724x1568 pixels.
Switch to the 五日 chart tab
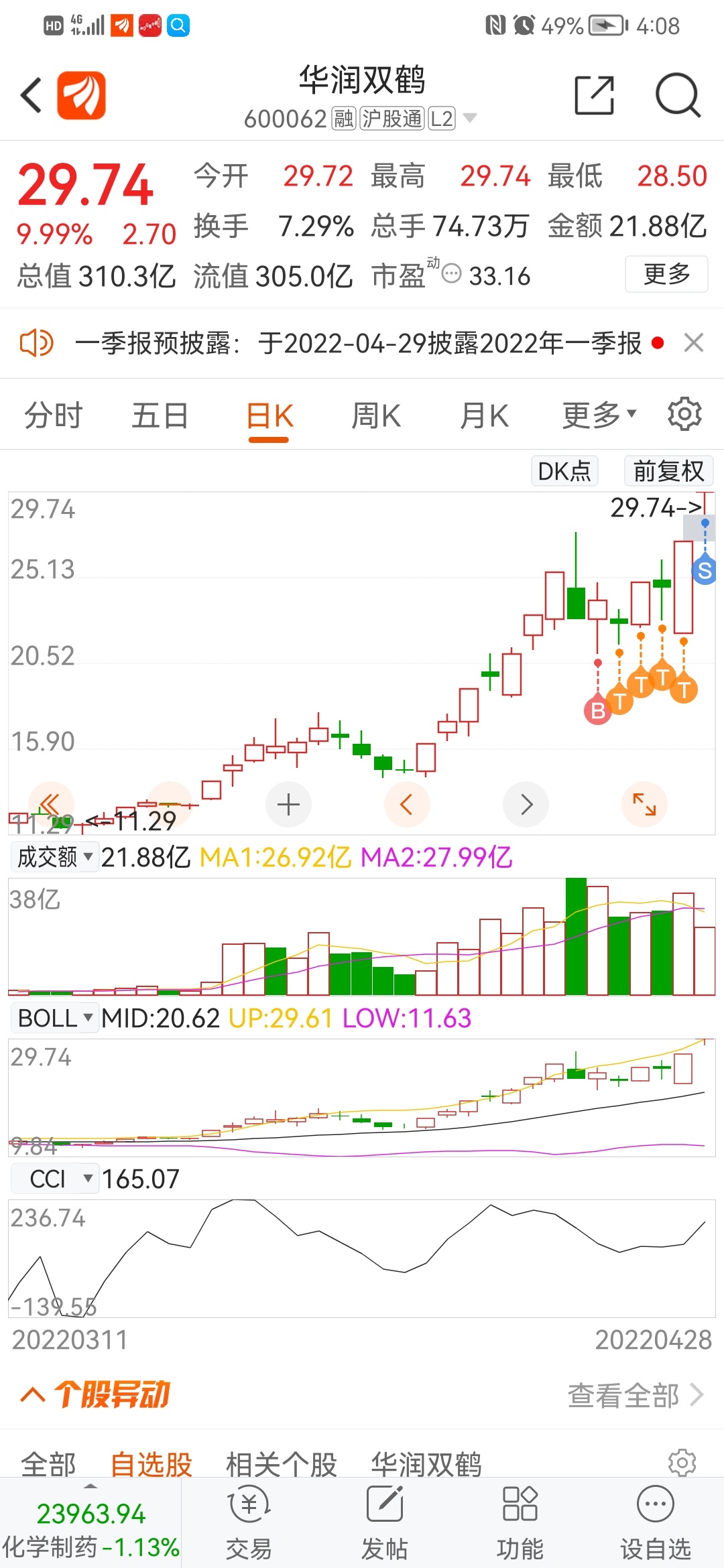(x=160, y=415)
